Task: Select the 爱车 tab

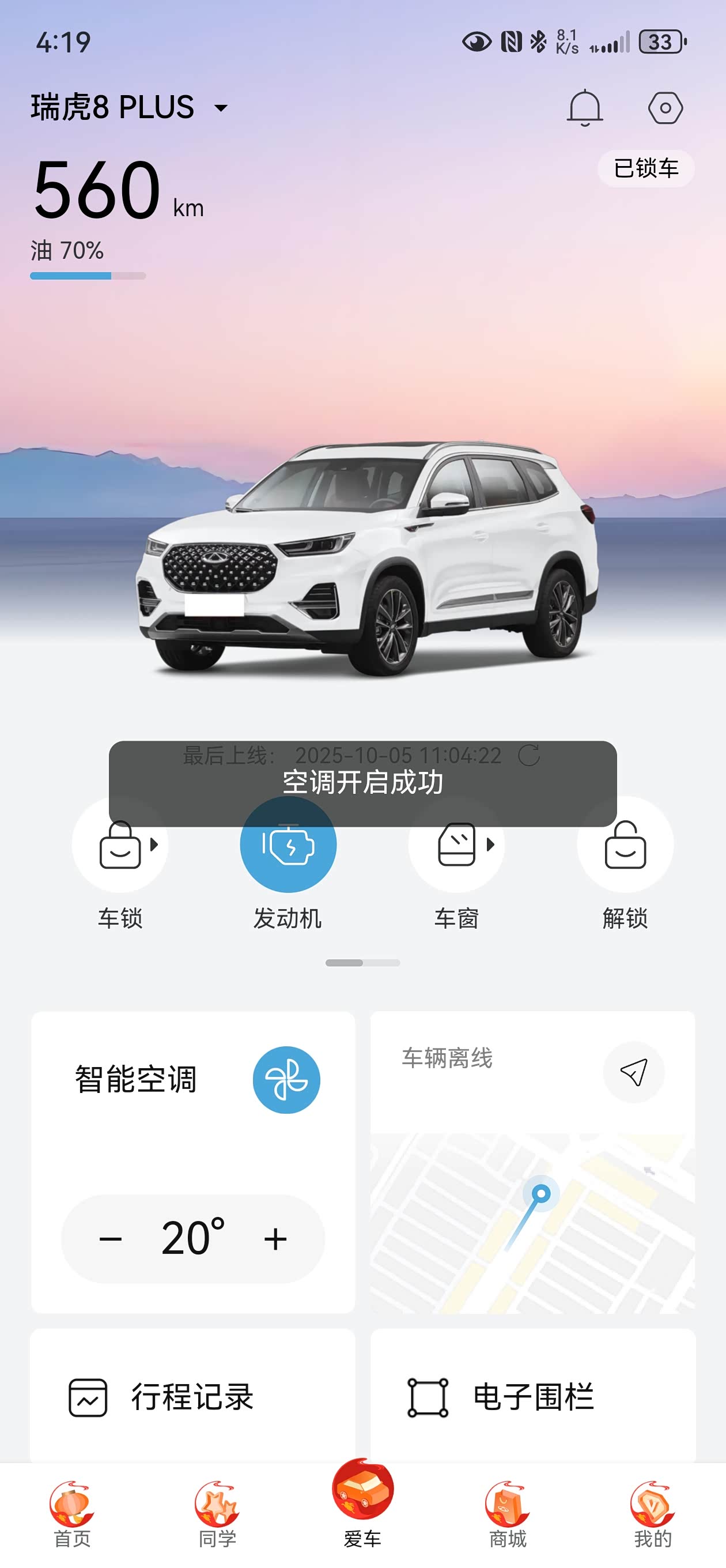Action: coord(362,1505)
